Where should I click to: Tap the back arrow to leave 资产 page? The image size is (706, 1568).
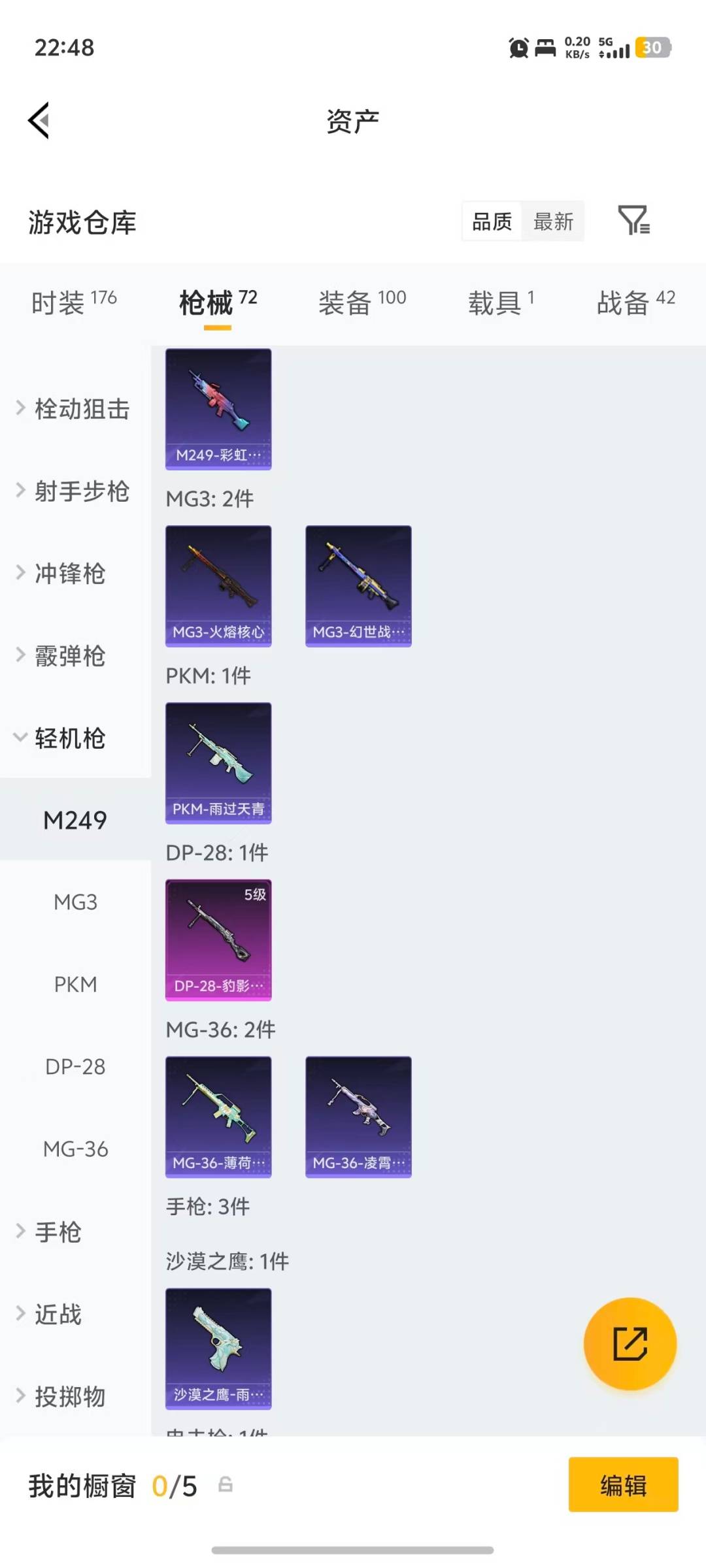point(39,120)
